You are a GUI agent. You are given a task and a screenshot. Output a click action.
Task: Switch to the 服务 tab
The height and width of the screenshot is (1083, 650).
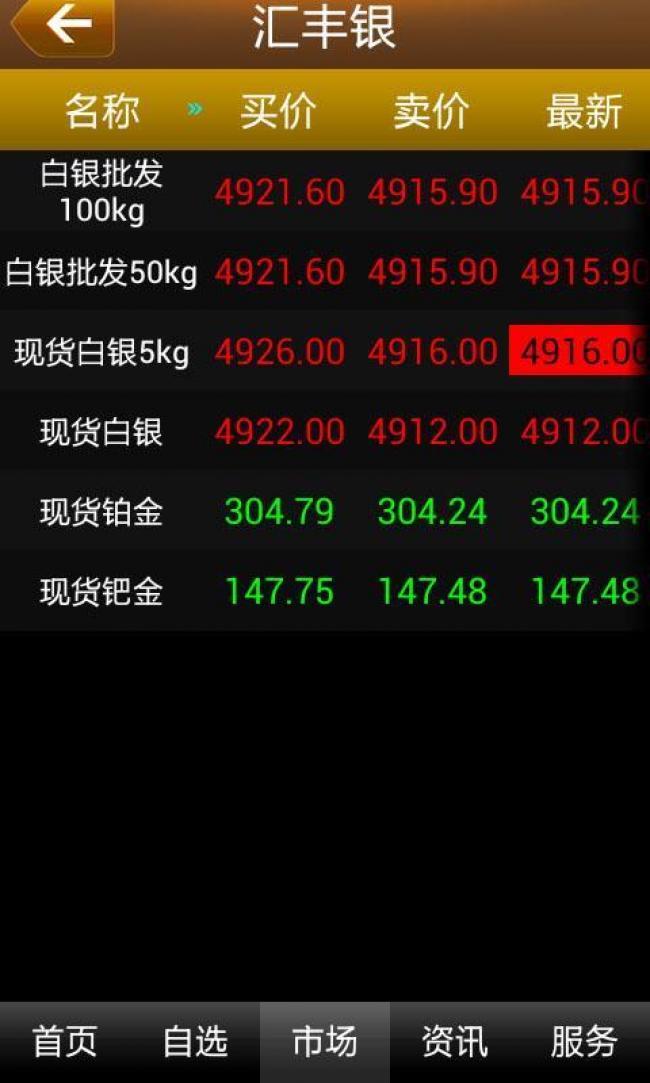tap(585, 1042)
